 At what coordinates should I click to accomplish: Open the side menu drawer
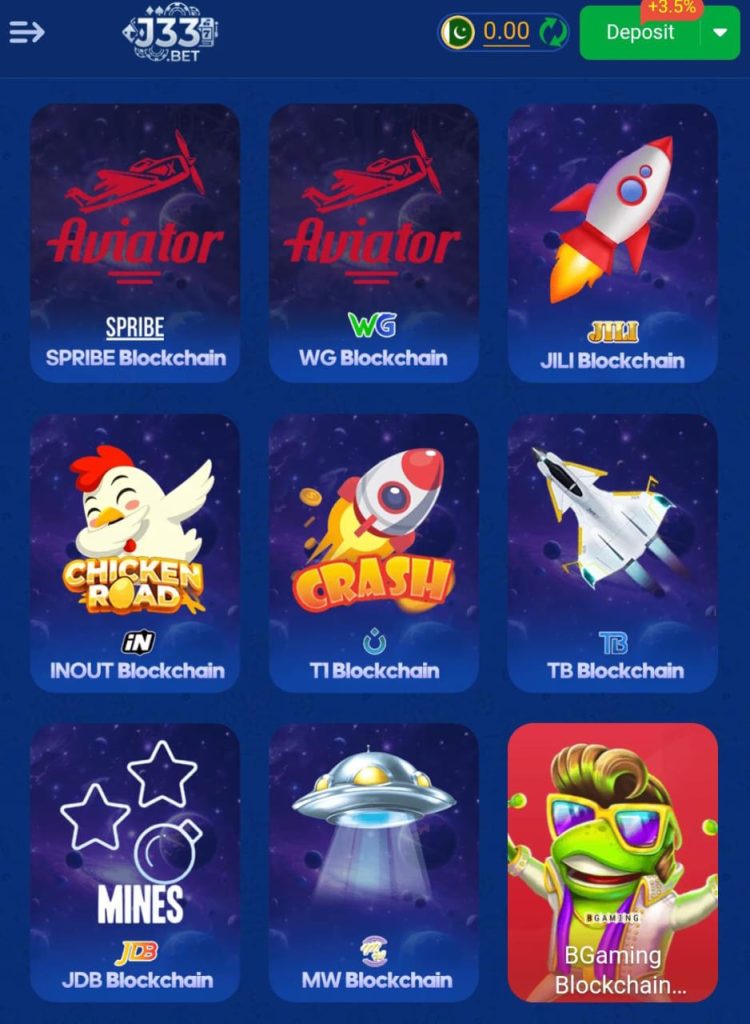click(x=27, y=32)
